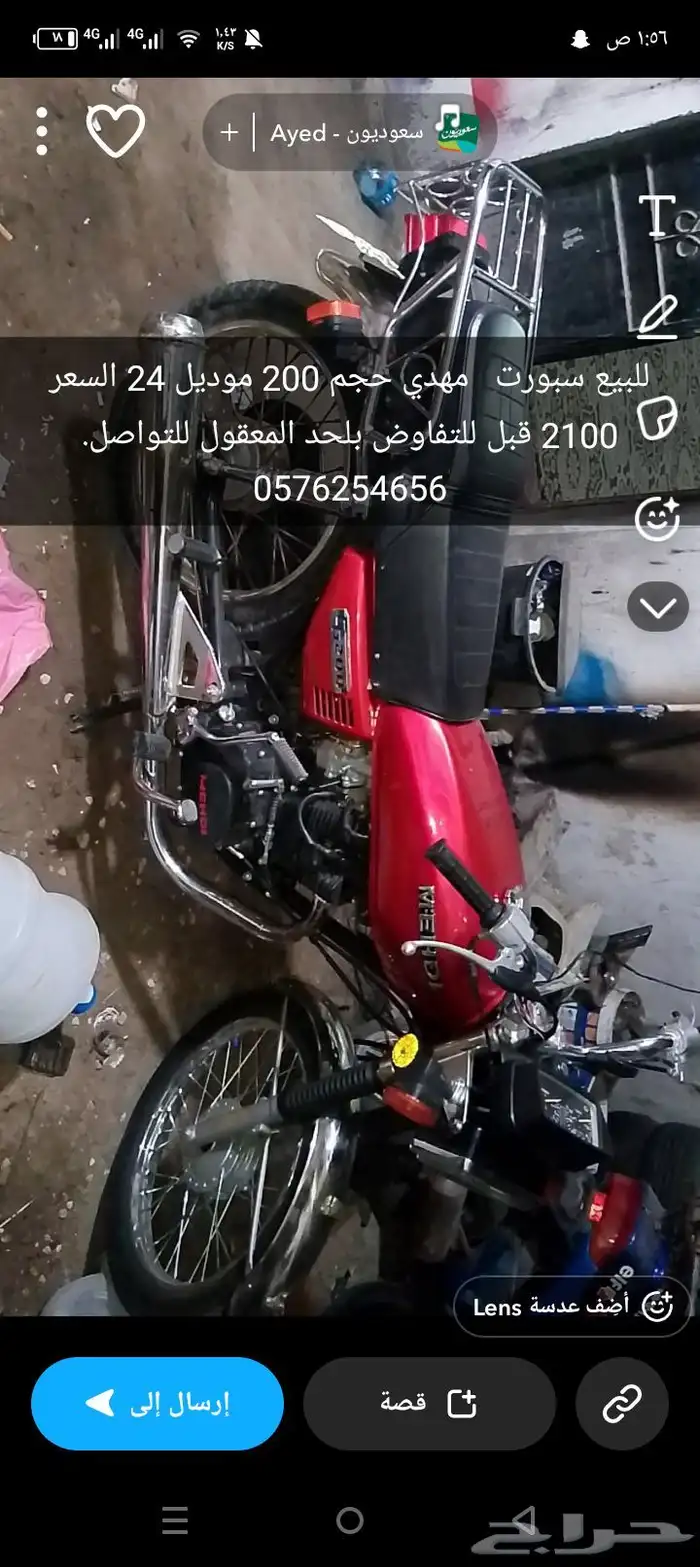Open the sticker picker tool
Screen dimensions: 700x1567
(657, 417)
